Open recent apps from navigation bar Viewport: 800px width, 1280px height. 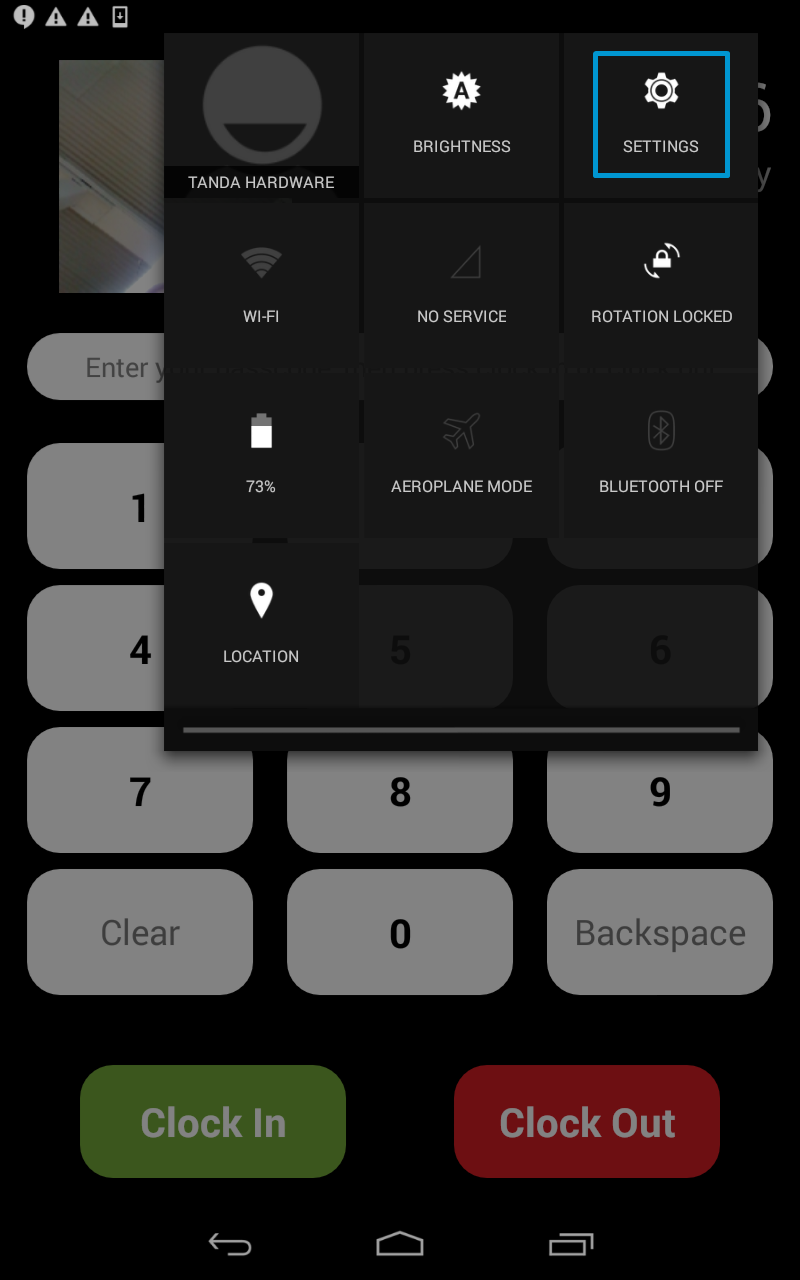click(x=571, y=1243)
